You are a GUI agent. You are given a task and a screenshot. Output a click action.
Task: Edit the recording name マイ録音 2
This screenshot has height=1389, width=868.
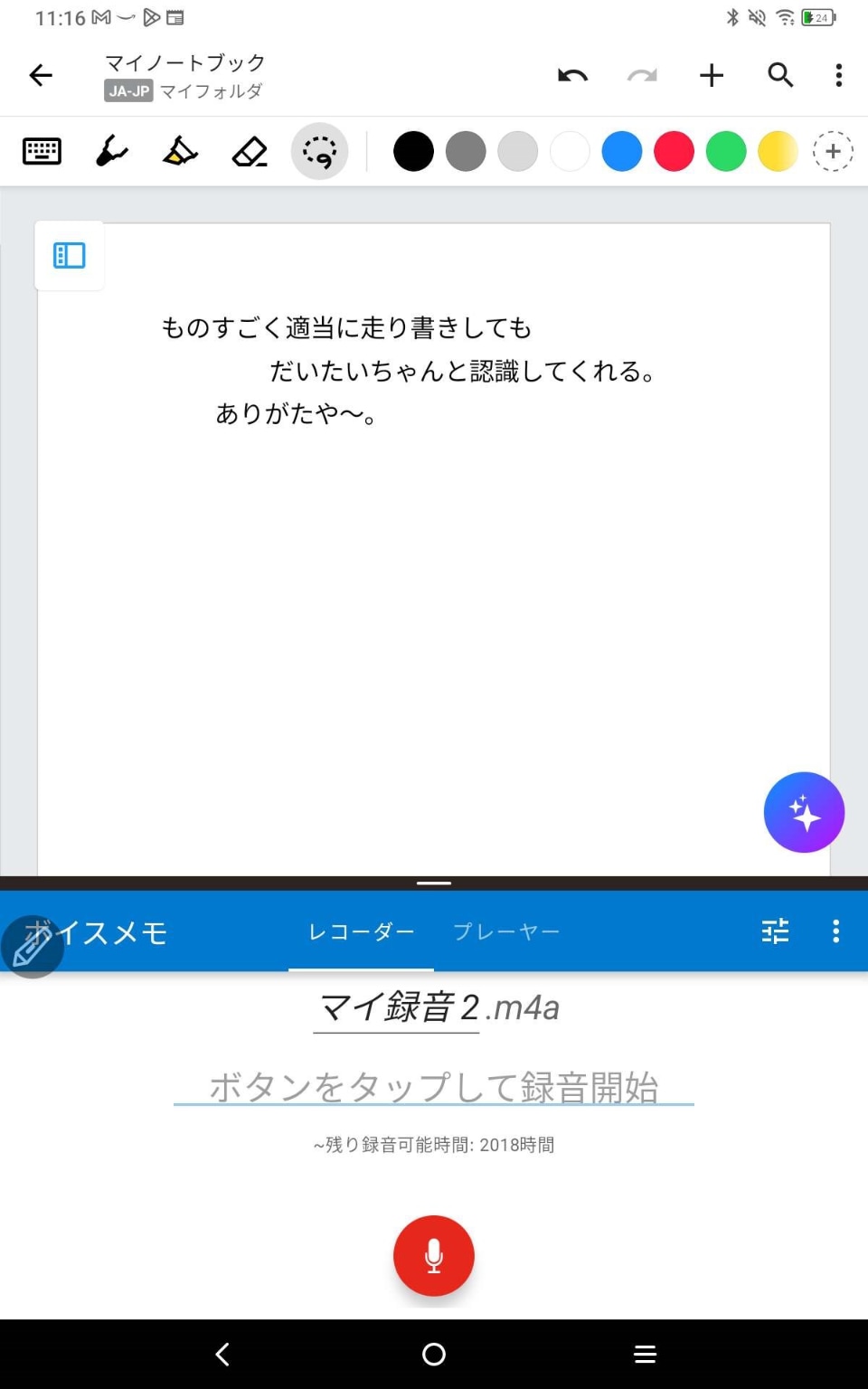coord(398,1007)
